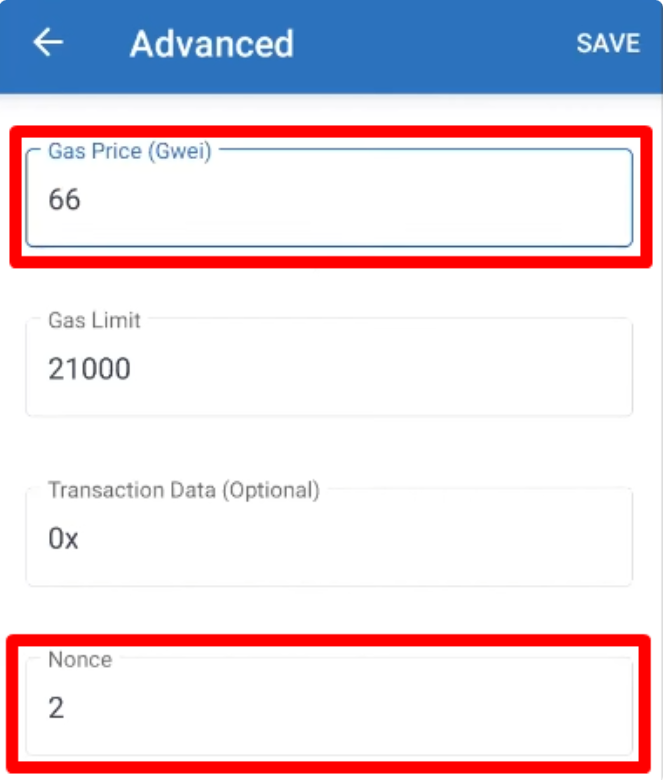Focus the Gas Limit field

click(328, 369)
